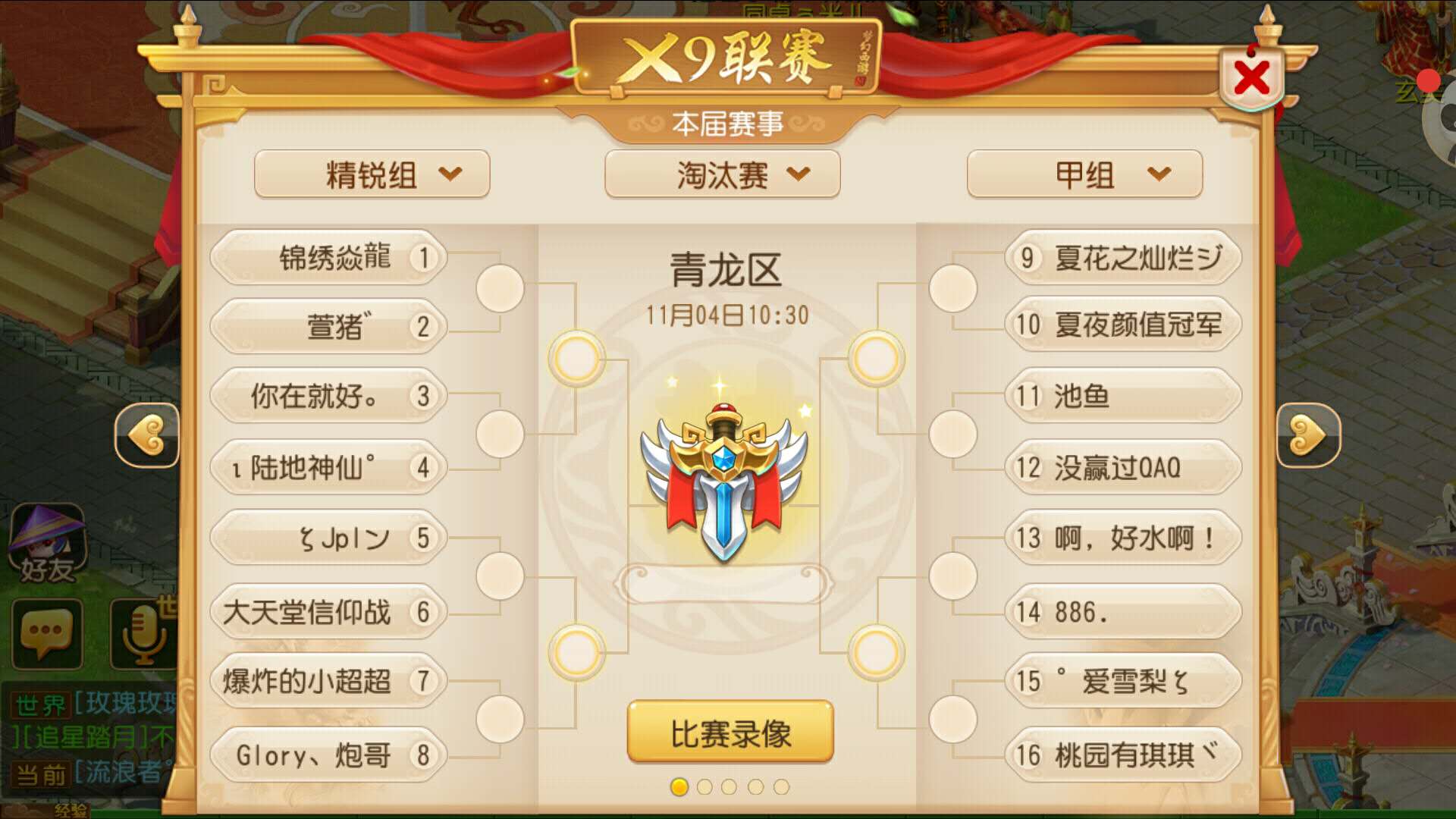
Task: Expand the 精锐组 dropdown
Action: click(x=372, y=174)
